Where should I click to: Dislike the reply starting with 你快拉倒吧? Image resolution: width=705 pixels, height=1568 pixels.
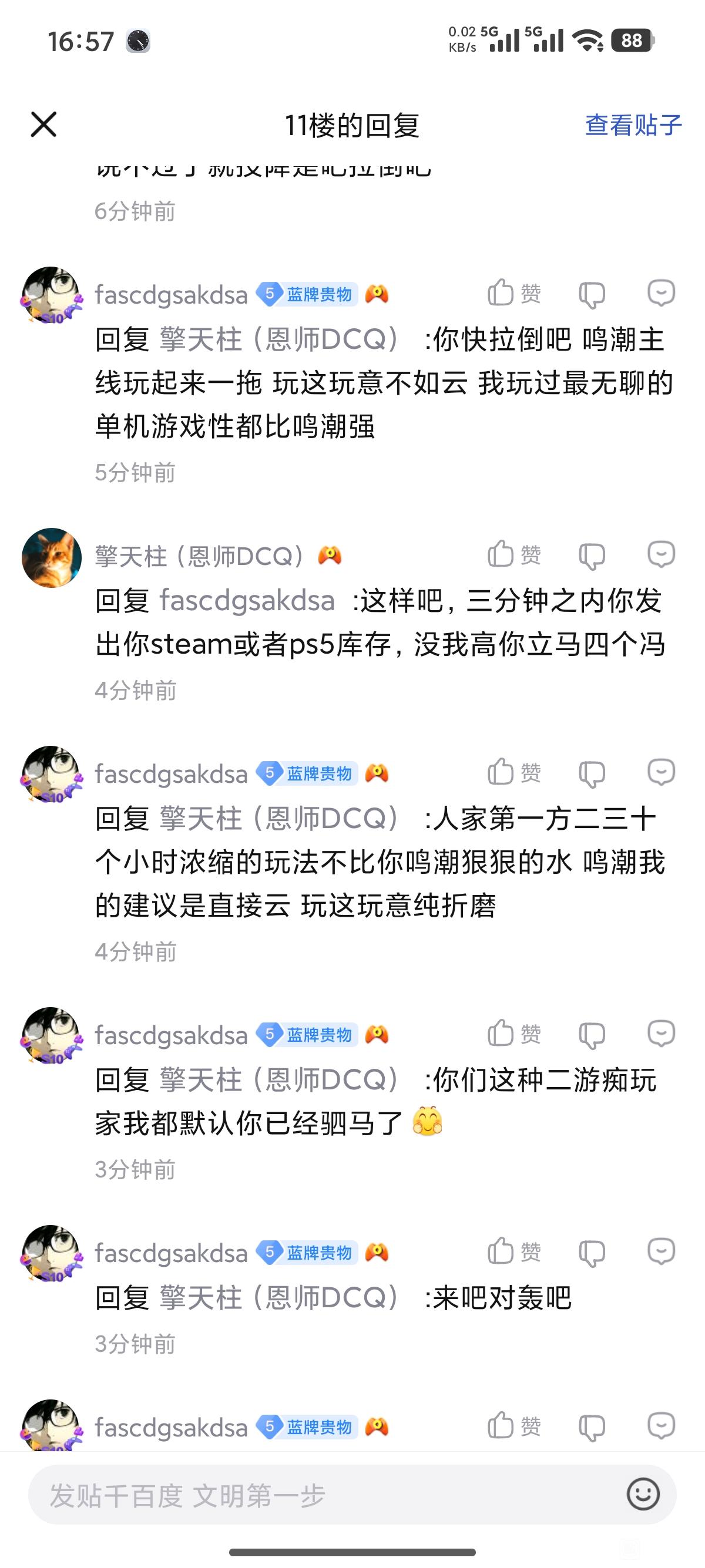pyautogui.click(x=591, y=295)
